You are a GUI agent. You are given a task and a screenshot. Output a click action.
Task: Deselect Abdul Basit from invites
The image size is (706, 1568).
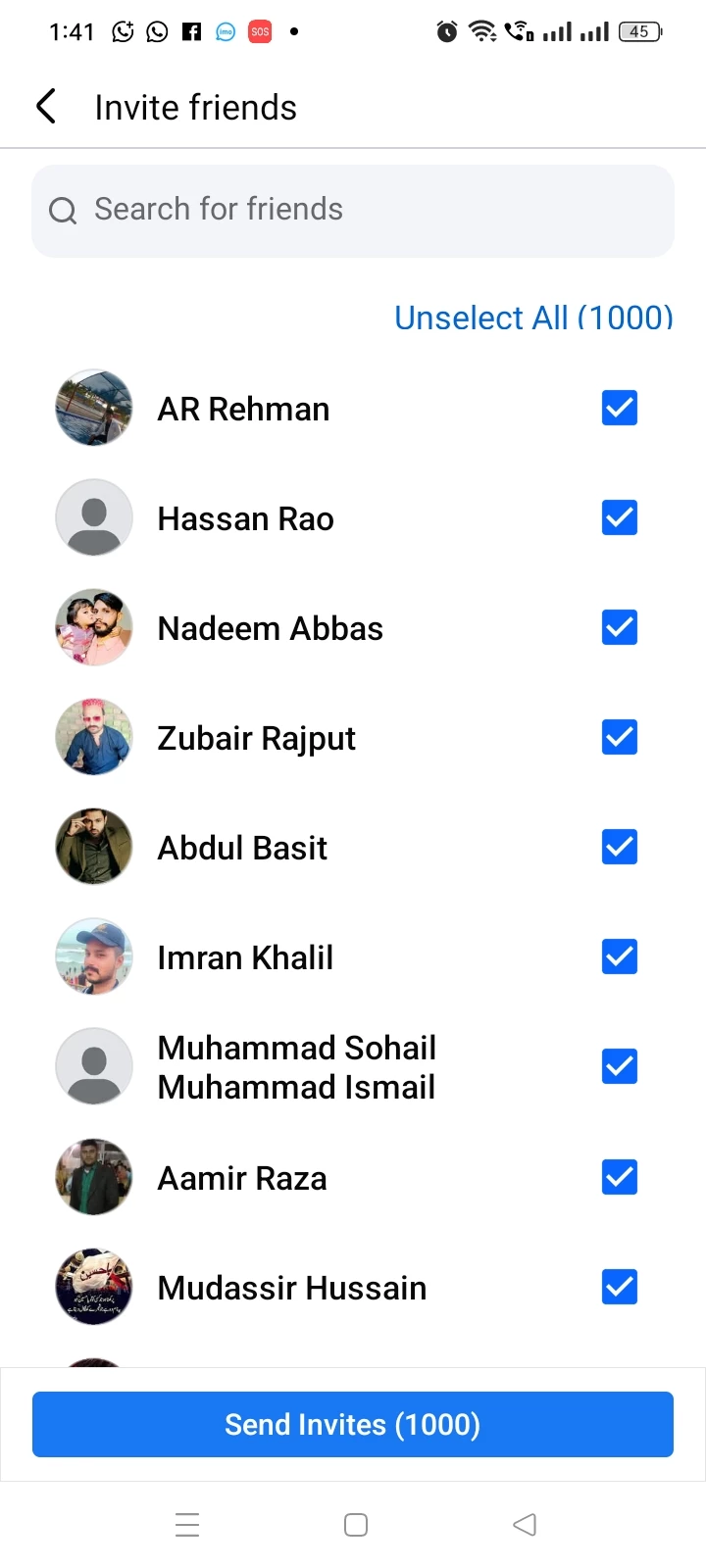pos(620,847)
